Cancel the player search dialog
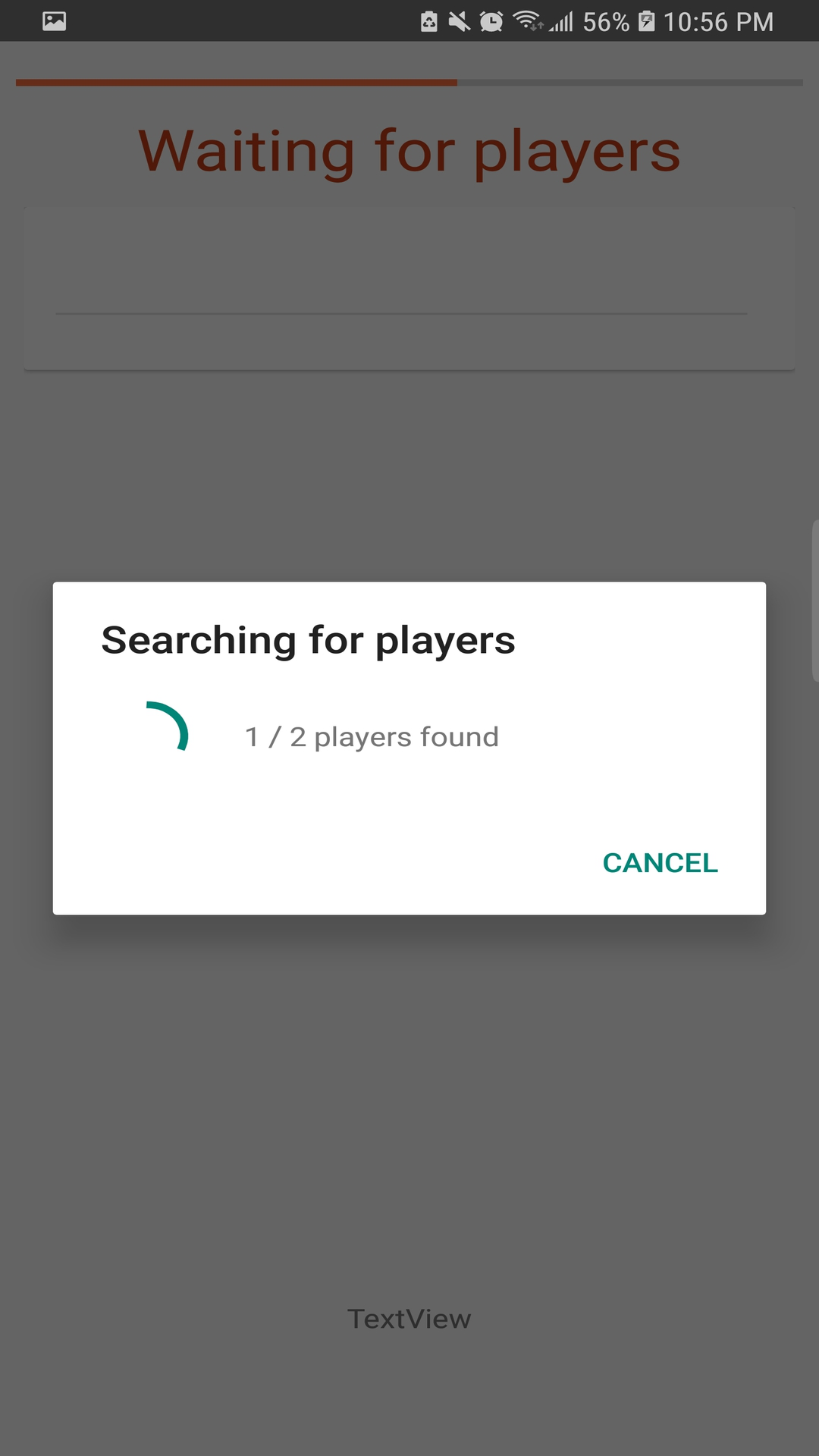The width and height of the screenshot is (819, 1456). [660, 863]
